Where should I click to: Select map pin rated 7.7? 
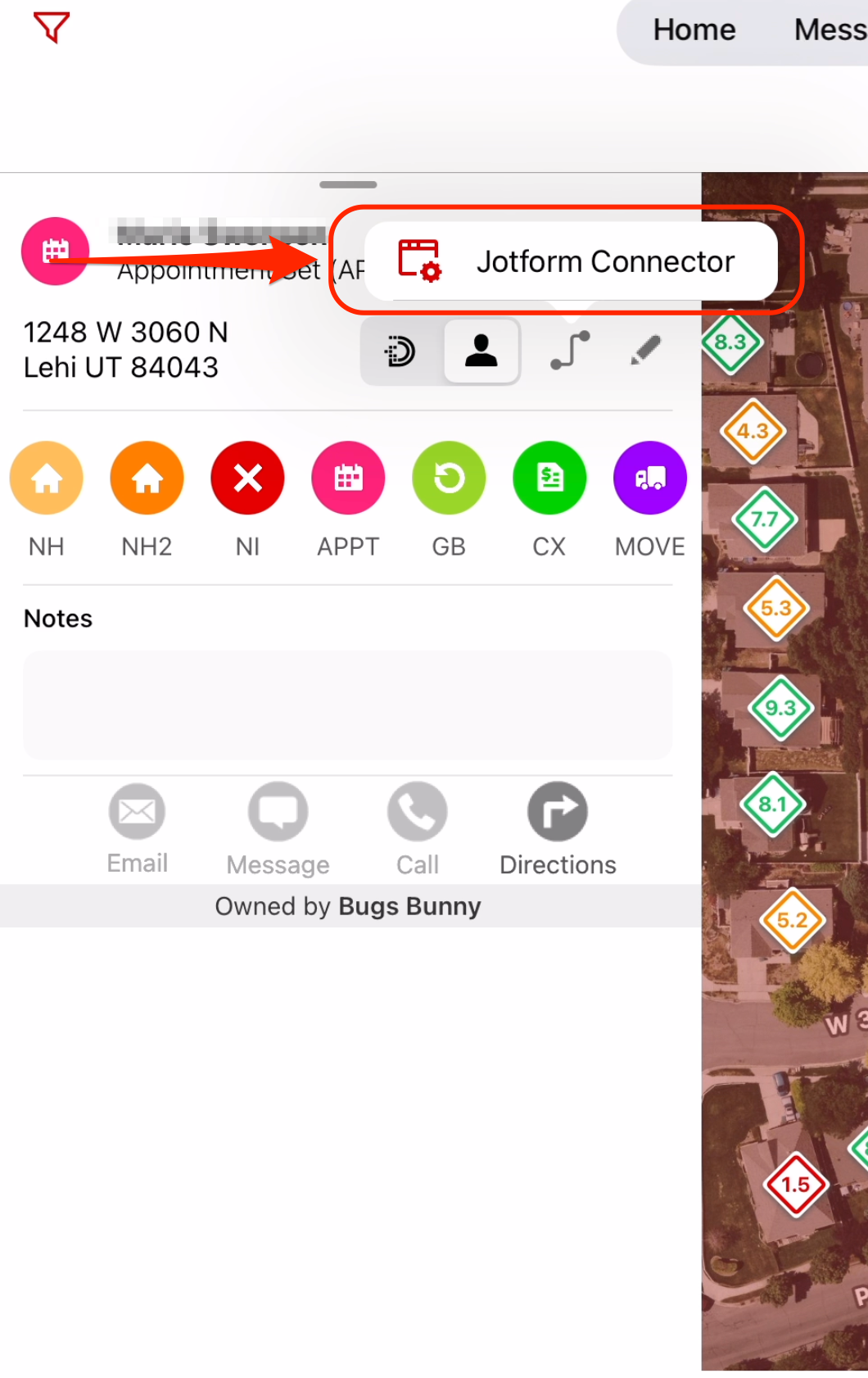click(764, 519)
